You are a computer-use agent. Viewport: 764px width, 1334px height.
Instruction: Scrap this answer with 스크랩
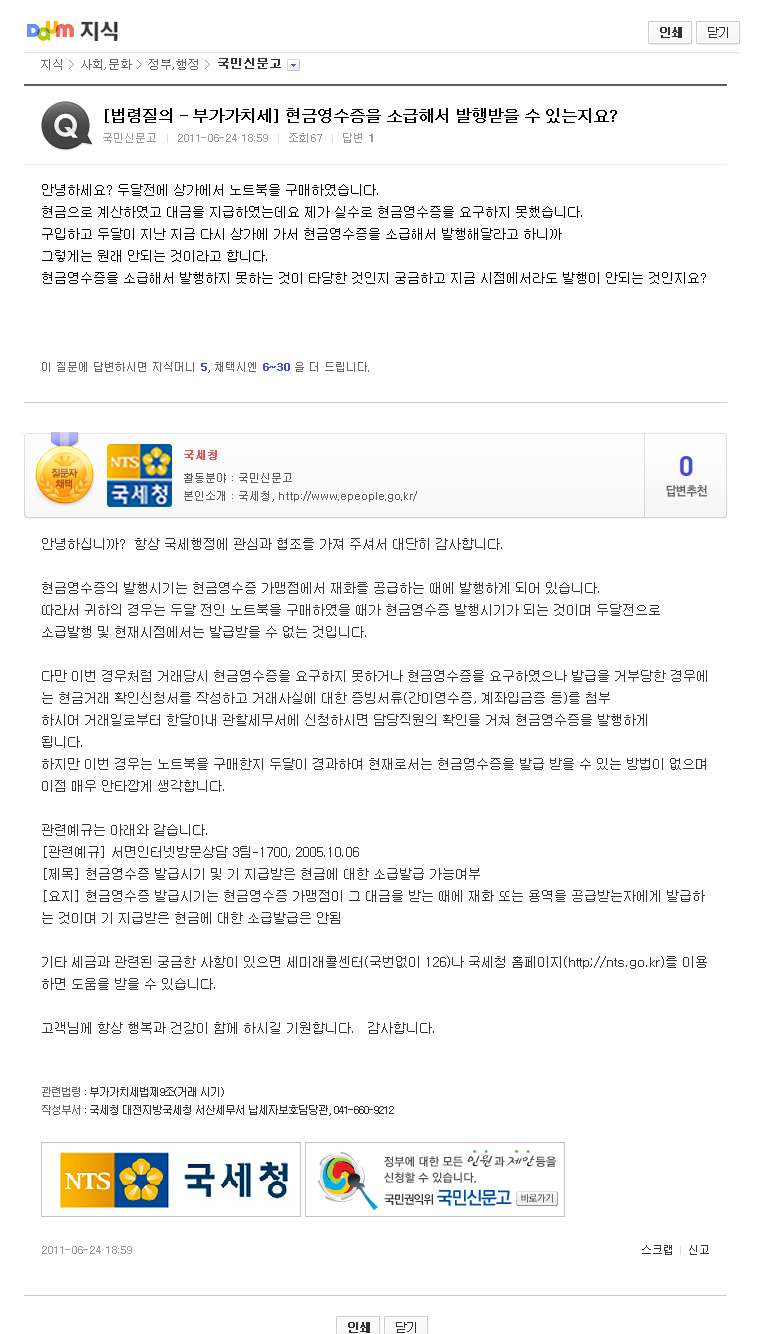(x=656, y=1250)
